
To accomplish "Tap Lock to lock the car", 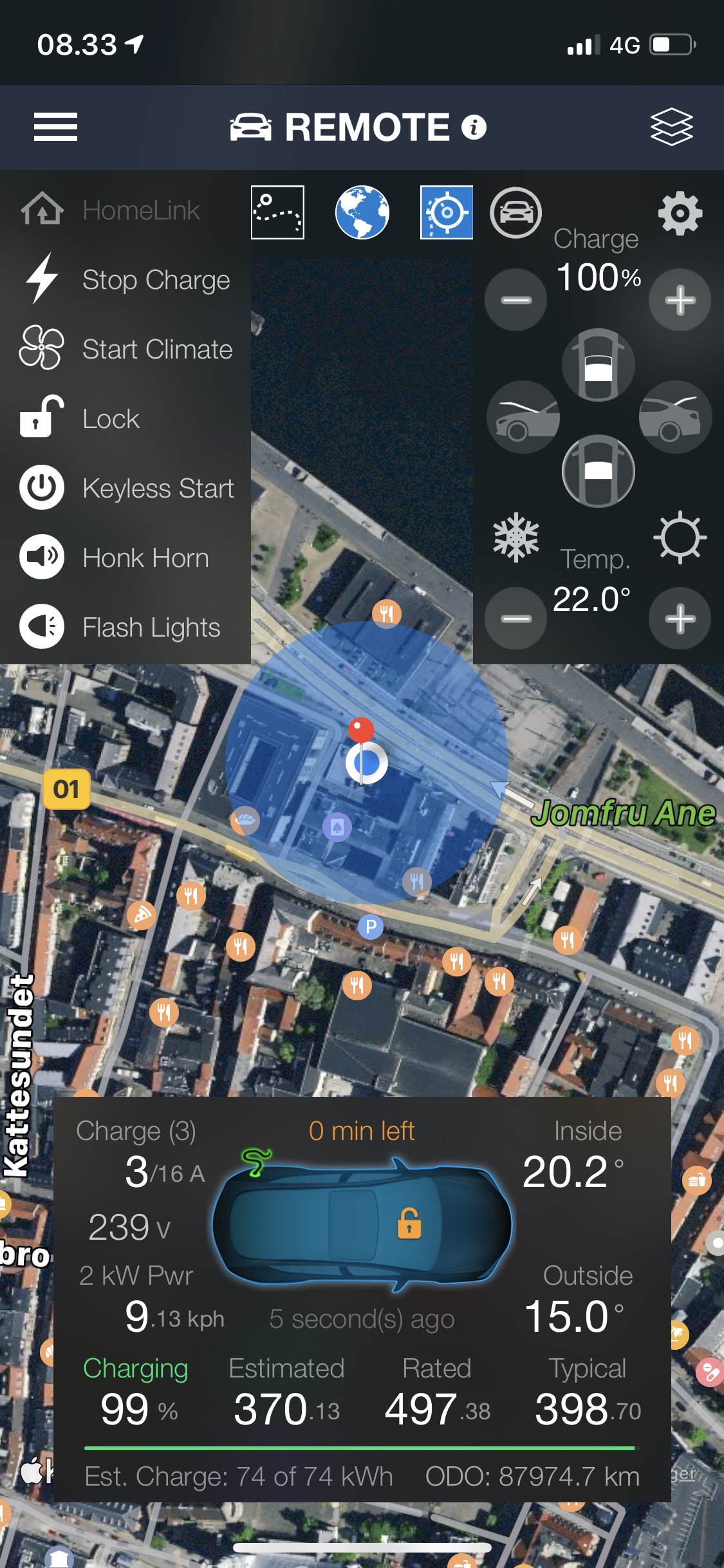I will point(80,418).
